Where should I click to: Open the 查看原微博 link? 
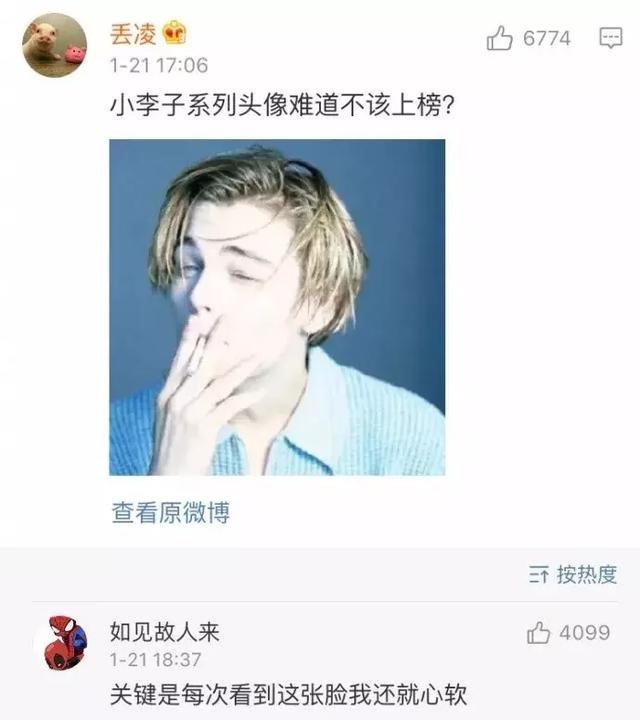coord(170,513)
